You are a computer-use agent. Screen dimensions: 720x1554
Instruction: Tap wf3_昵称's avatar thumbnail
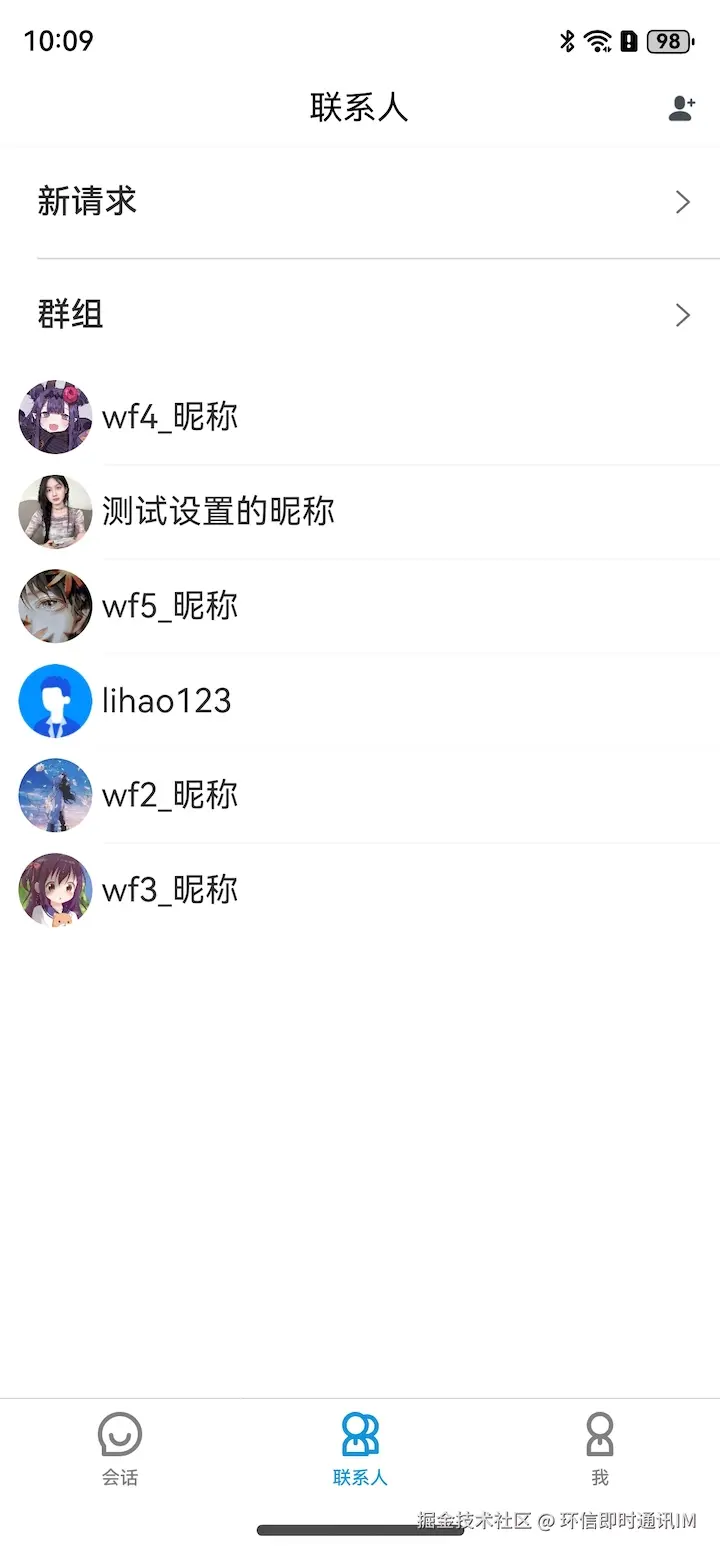55,889
